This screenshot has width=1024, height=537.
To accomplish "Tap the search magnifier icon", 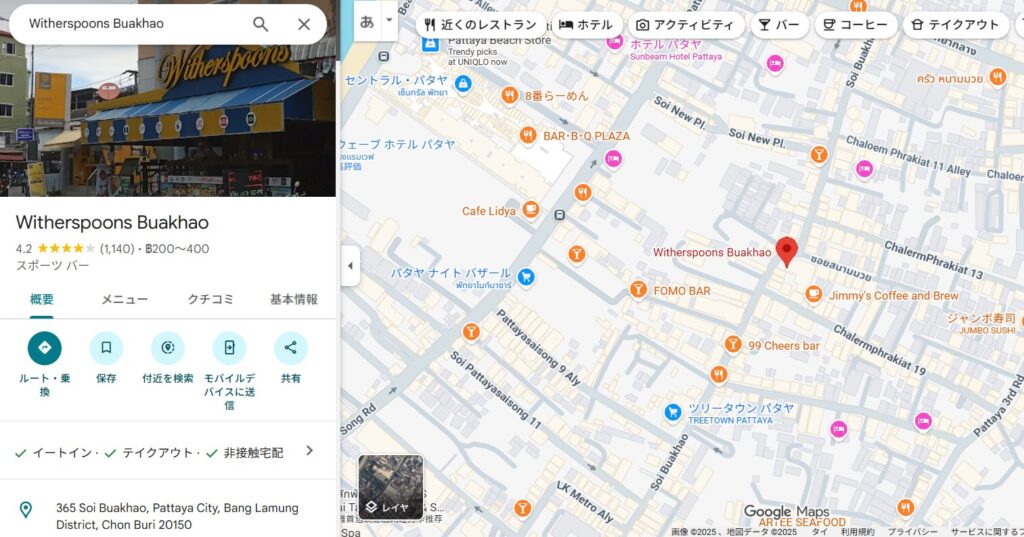I will coord(260,24).
